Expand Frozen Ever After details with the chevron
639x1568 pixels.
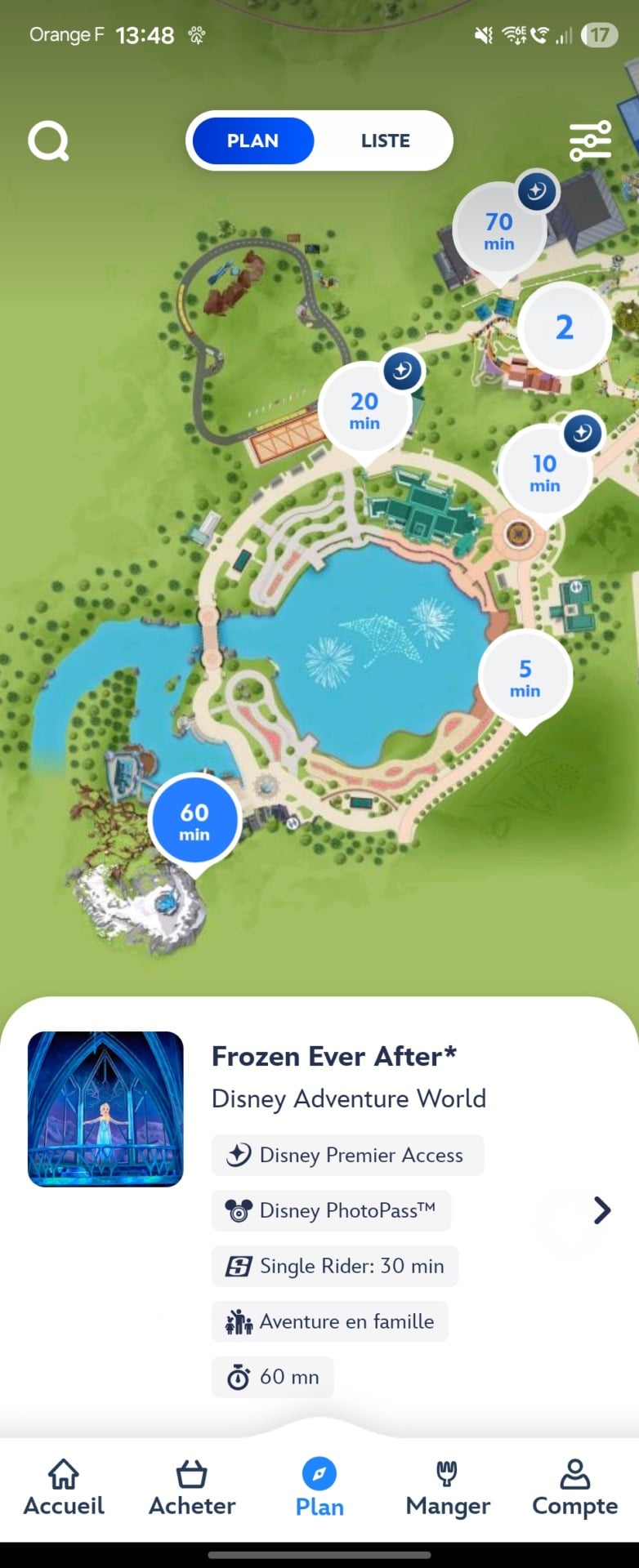[601, 1210]
